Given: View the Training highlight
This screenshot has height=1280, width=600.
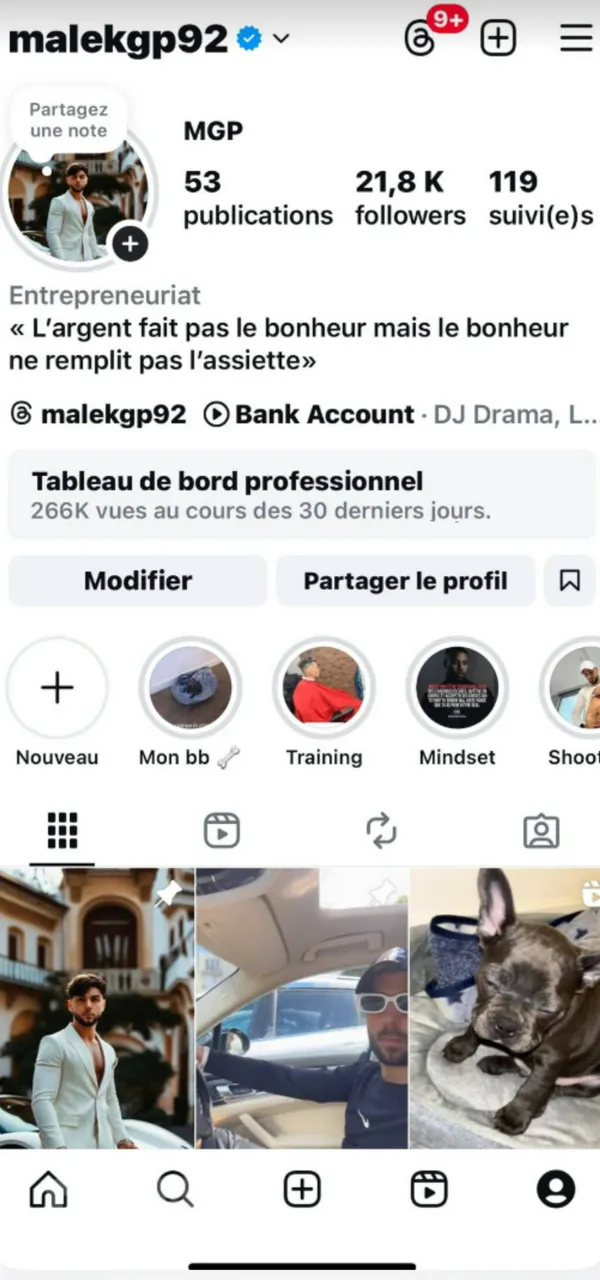Looking at the screenshot, I should click(323, 688).
